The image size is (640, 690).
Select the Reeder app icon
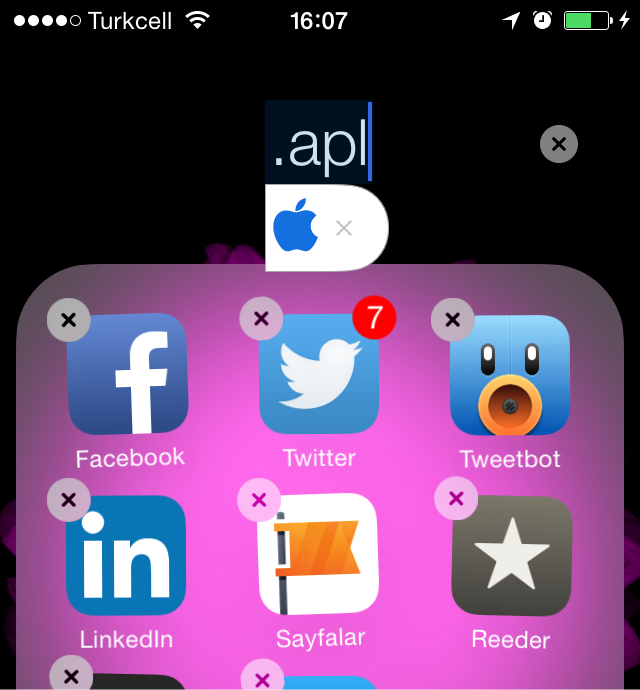tap(511, 555)
